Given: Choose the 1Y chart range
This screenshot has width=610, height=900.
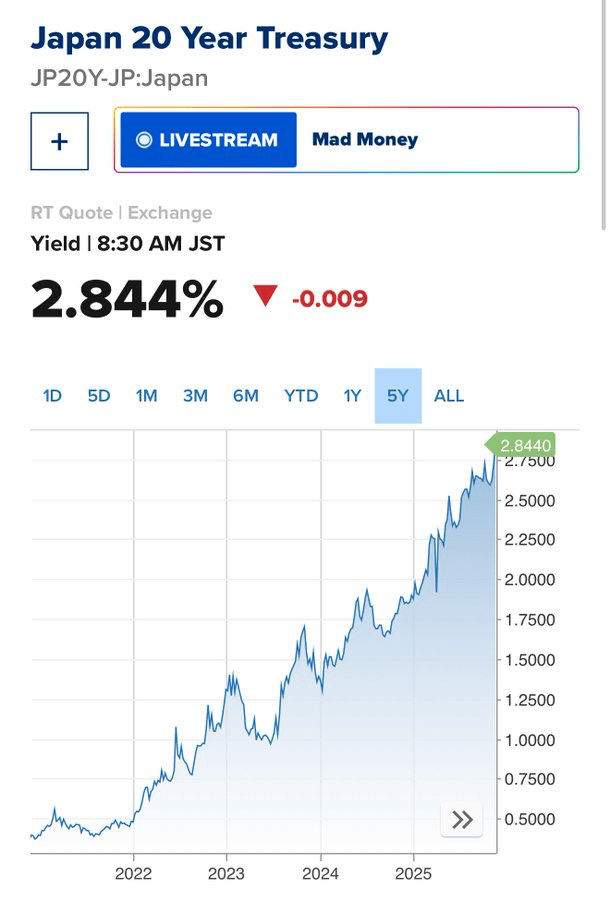Looking at the screenshot, I should pyautogui.click(x=352, y=396).
